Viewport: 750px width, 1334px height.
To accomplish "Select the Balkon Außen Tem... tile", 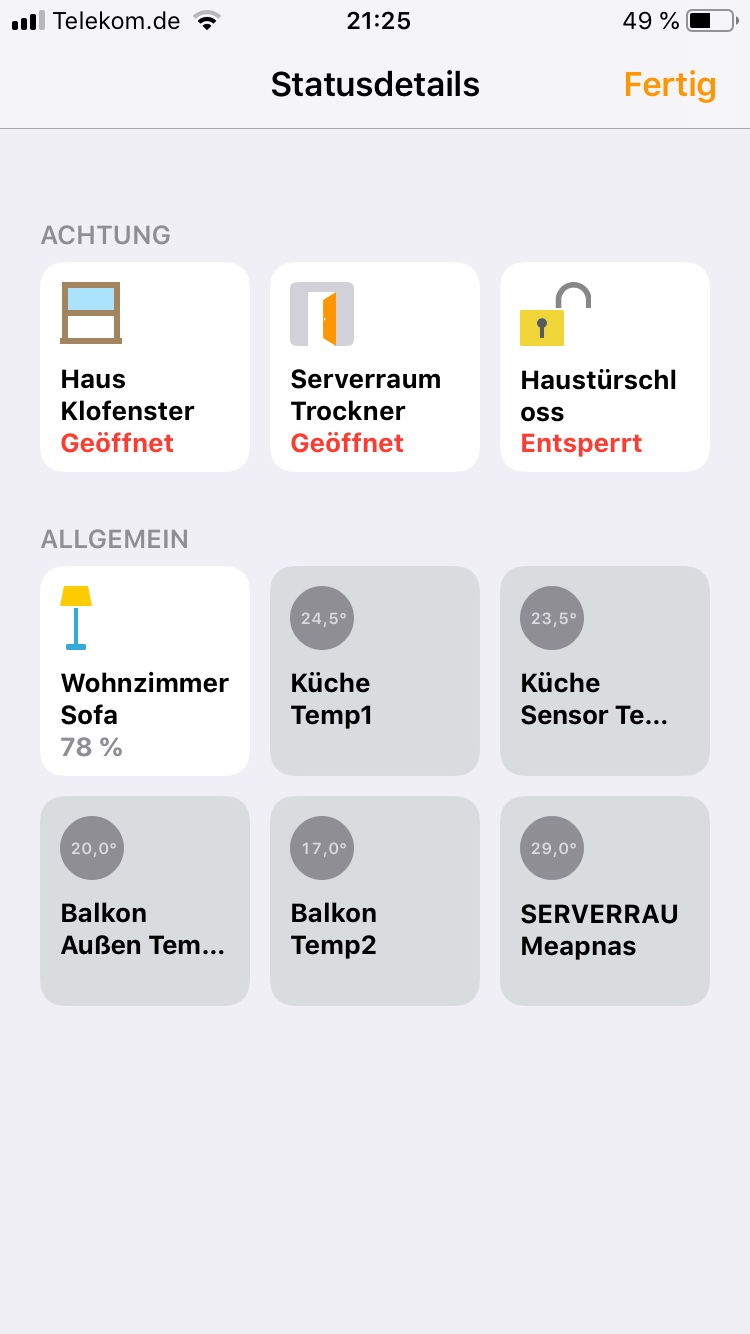I will pyautogui.click(x=145, y=901).
